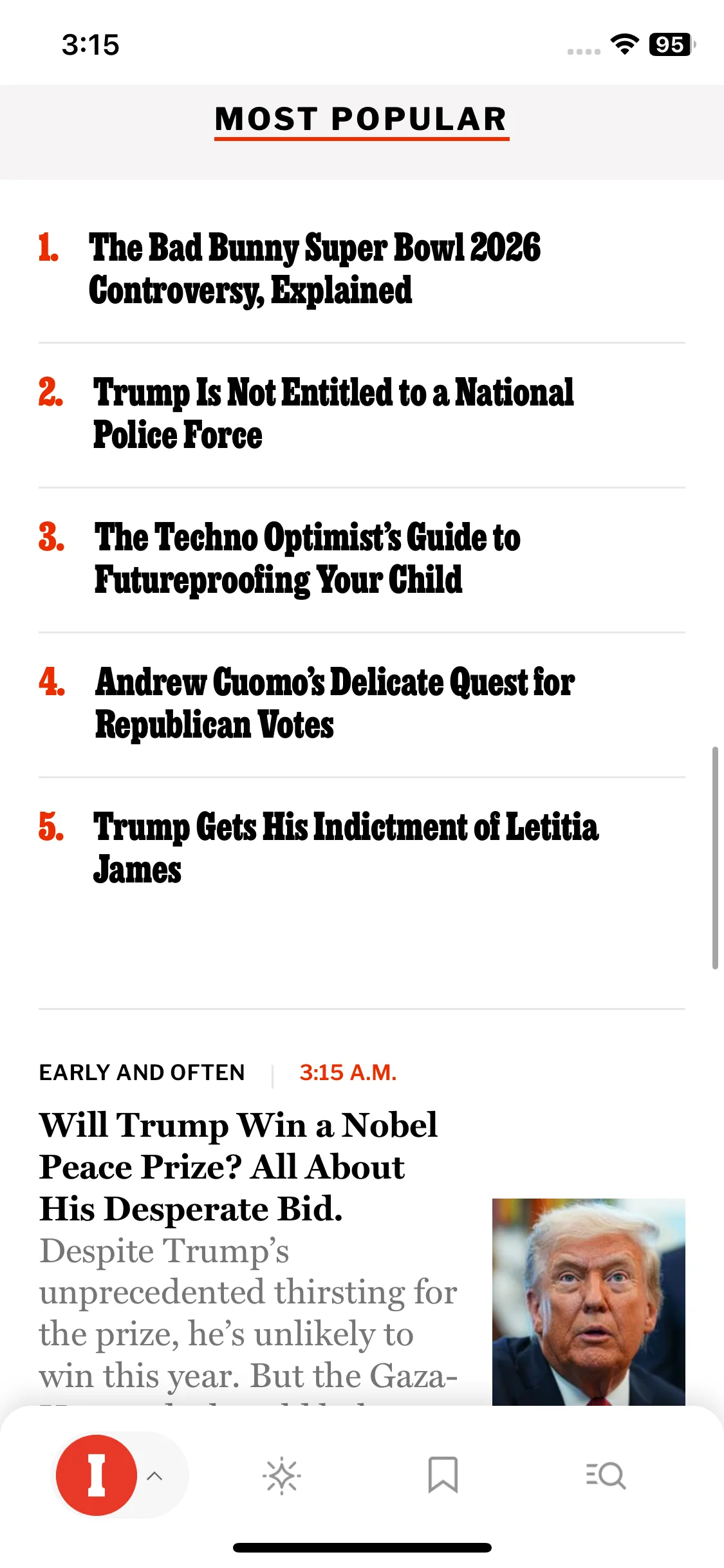Open the Nobel Peace Prize article headline

pyautogui.click(x=238, y=1166)
